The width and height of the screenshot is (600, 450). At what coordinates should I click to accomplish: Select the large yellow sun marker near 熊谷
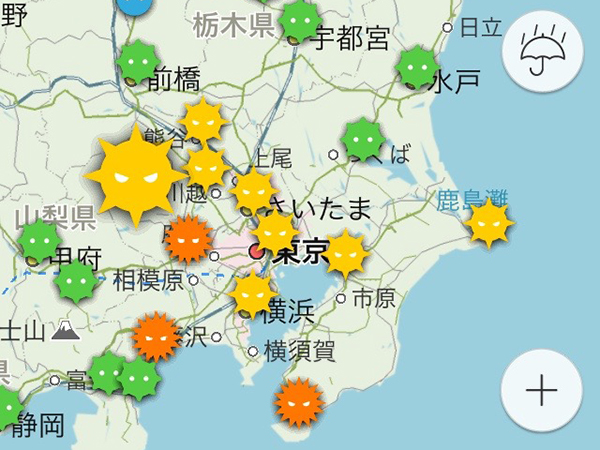click(135, 176)
